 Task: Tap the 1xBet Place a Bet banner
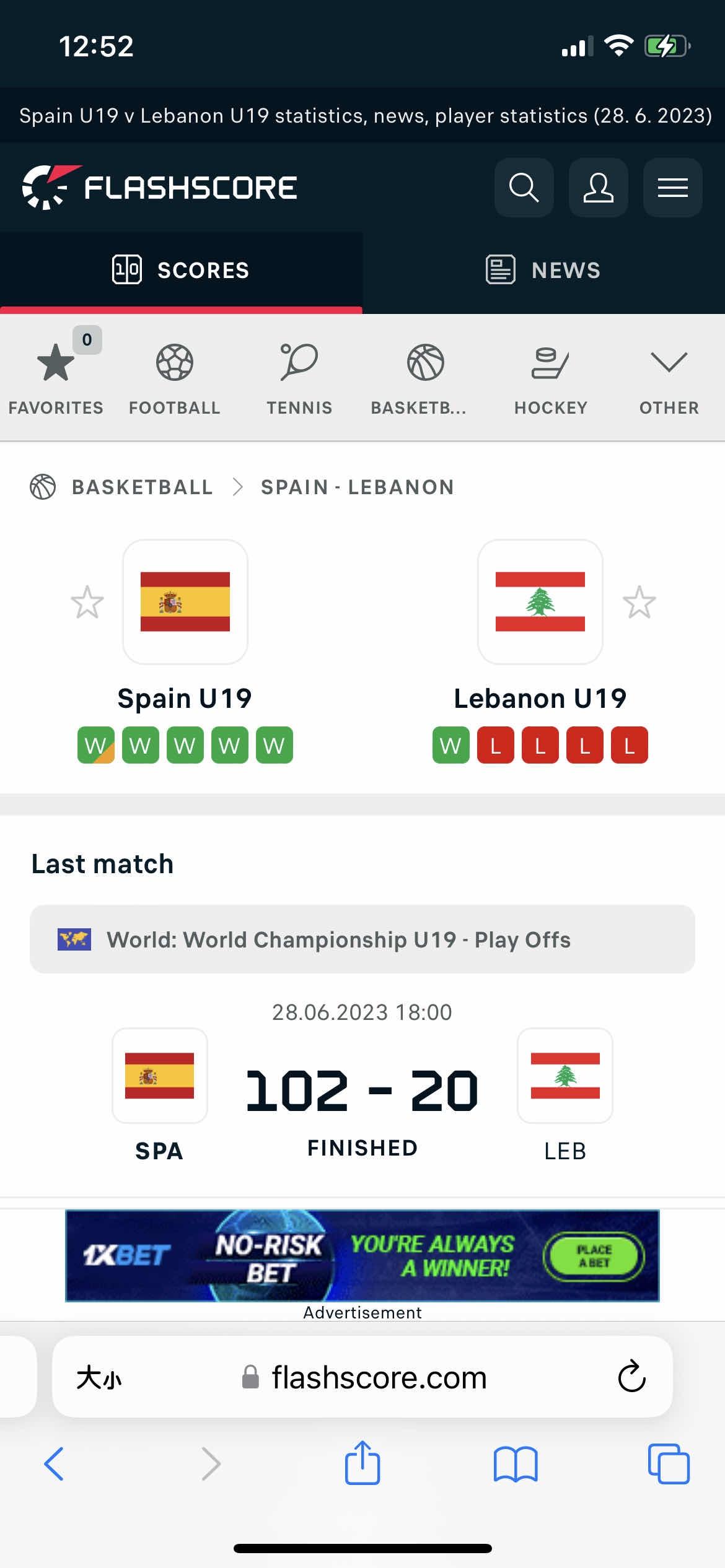[594, 1256]
